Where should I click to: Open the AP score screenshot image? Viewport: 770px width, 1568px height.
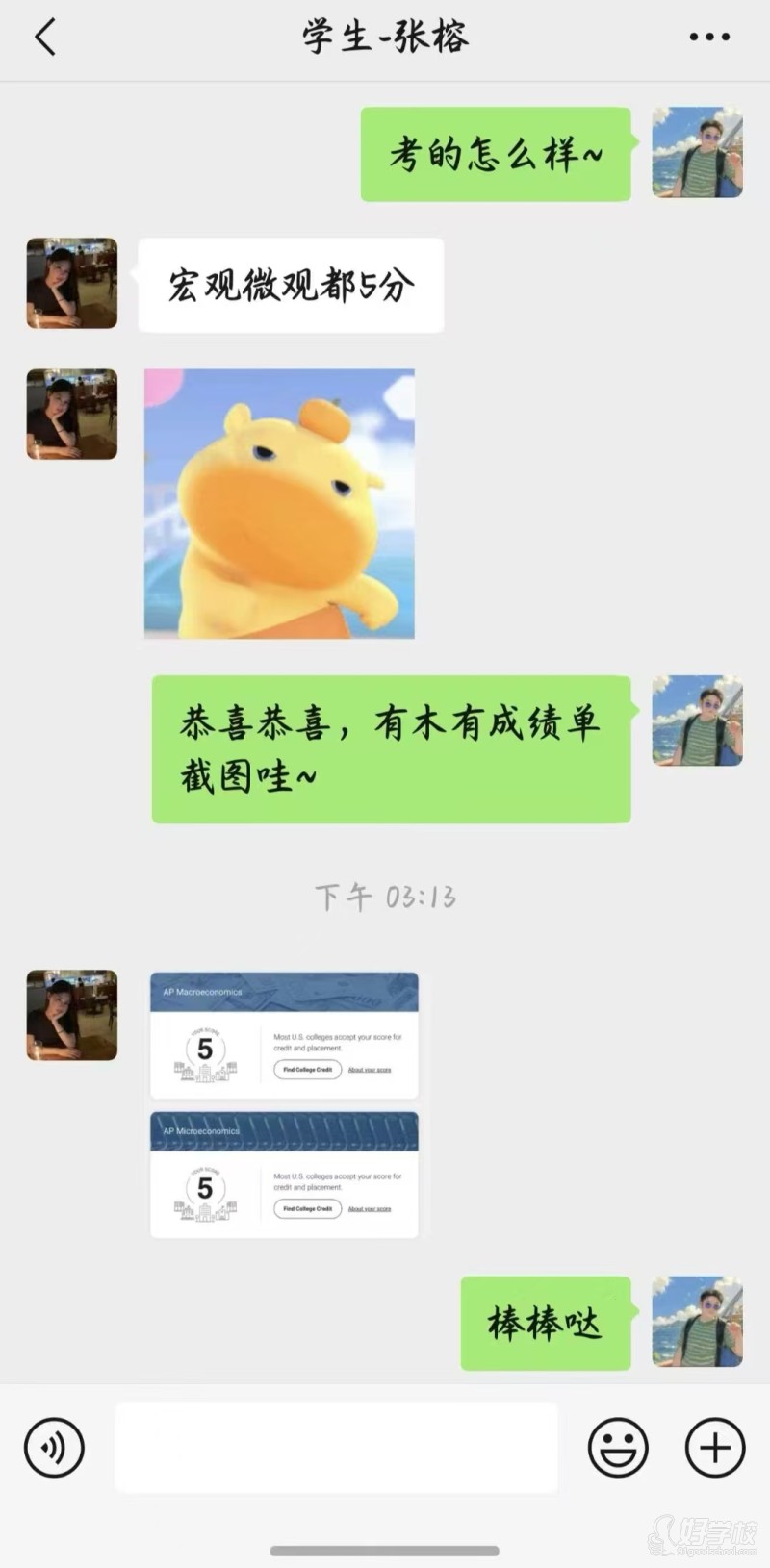[284, 1104]
